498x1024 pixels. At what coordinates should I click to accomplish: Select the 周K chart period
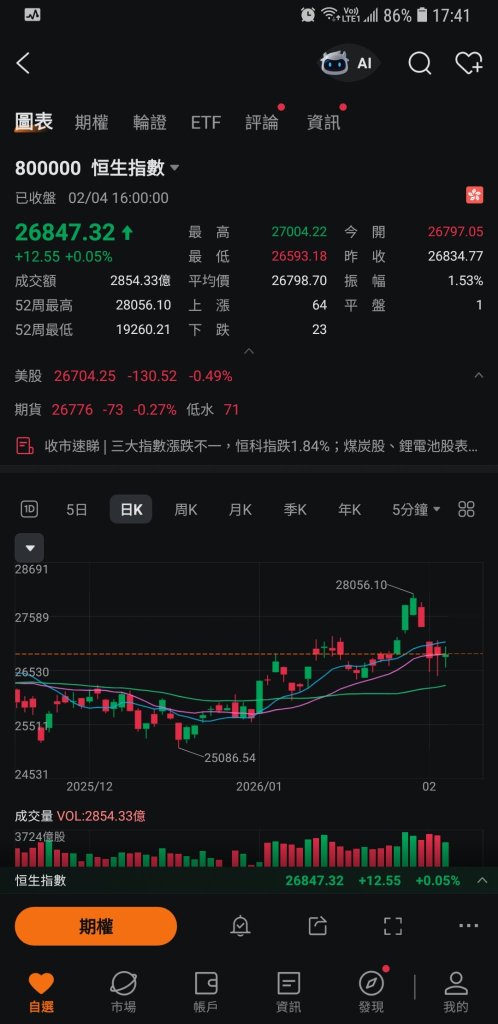tap(185, 509)
